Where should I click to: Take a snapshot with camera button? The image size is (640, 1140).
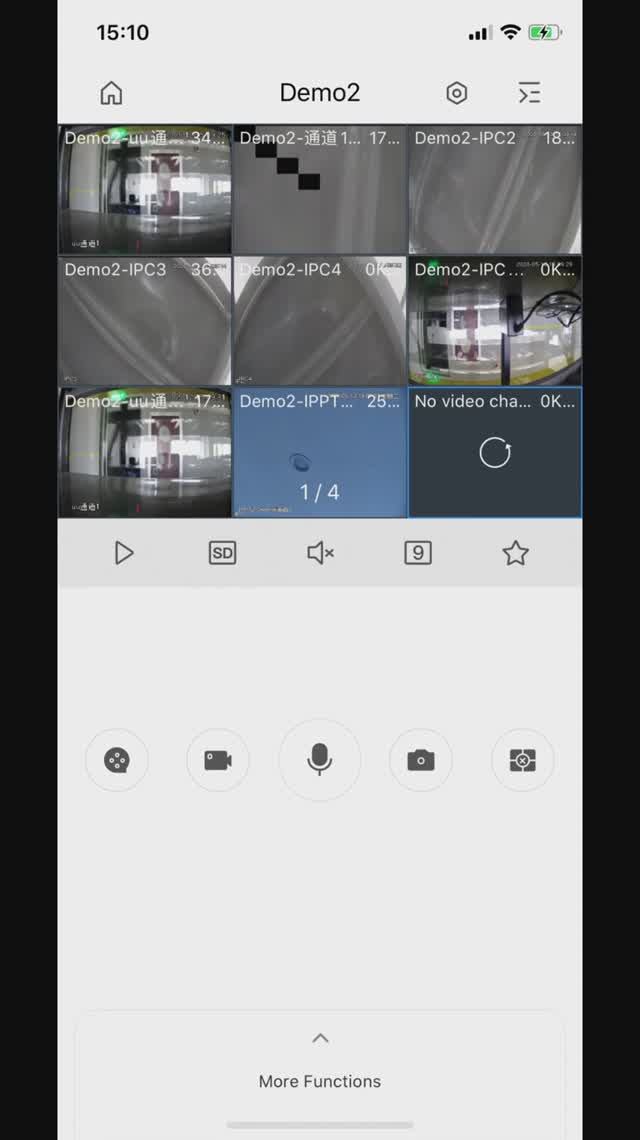pyautogui.click(x=421, y=761)
